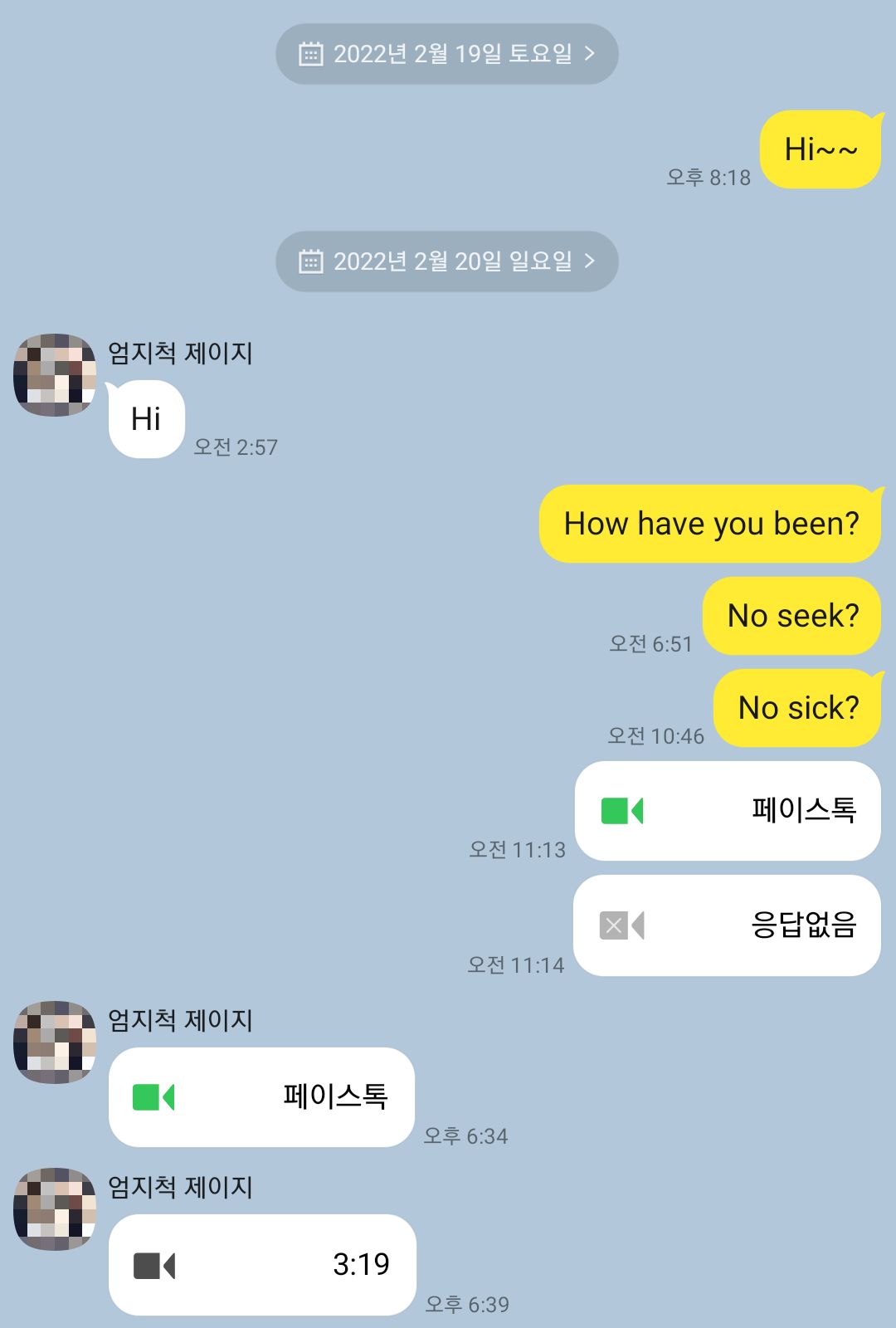Open the February 20, 2022 date chip
896x1328 pixels.
[446, 261]
